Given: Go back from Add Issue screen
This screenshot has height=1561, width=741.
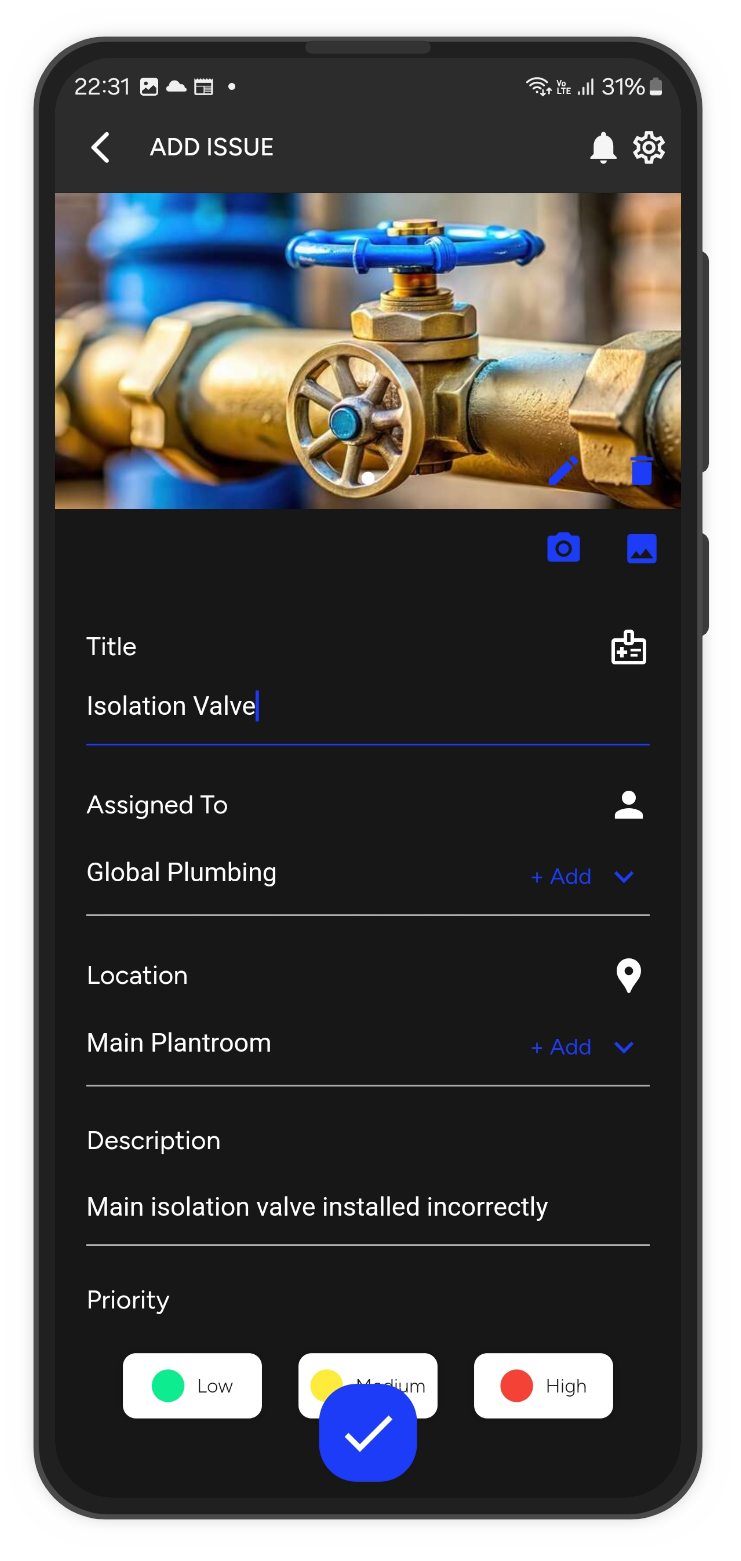Looking at the screenshot, I should click(100, 148).
